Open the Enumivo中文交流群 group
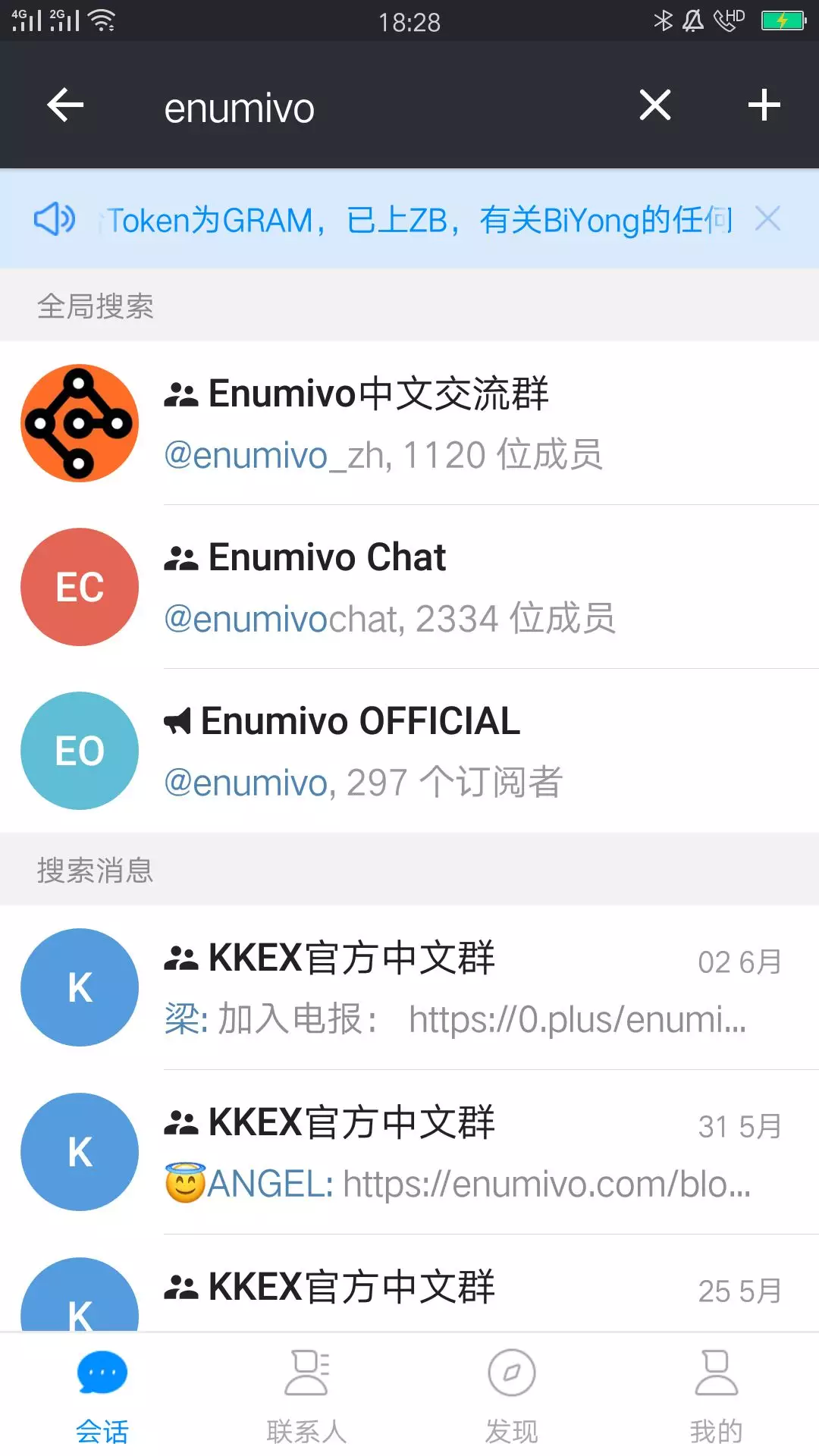 click(x=409, y=423)
